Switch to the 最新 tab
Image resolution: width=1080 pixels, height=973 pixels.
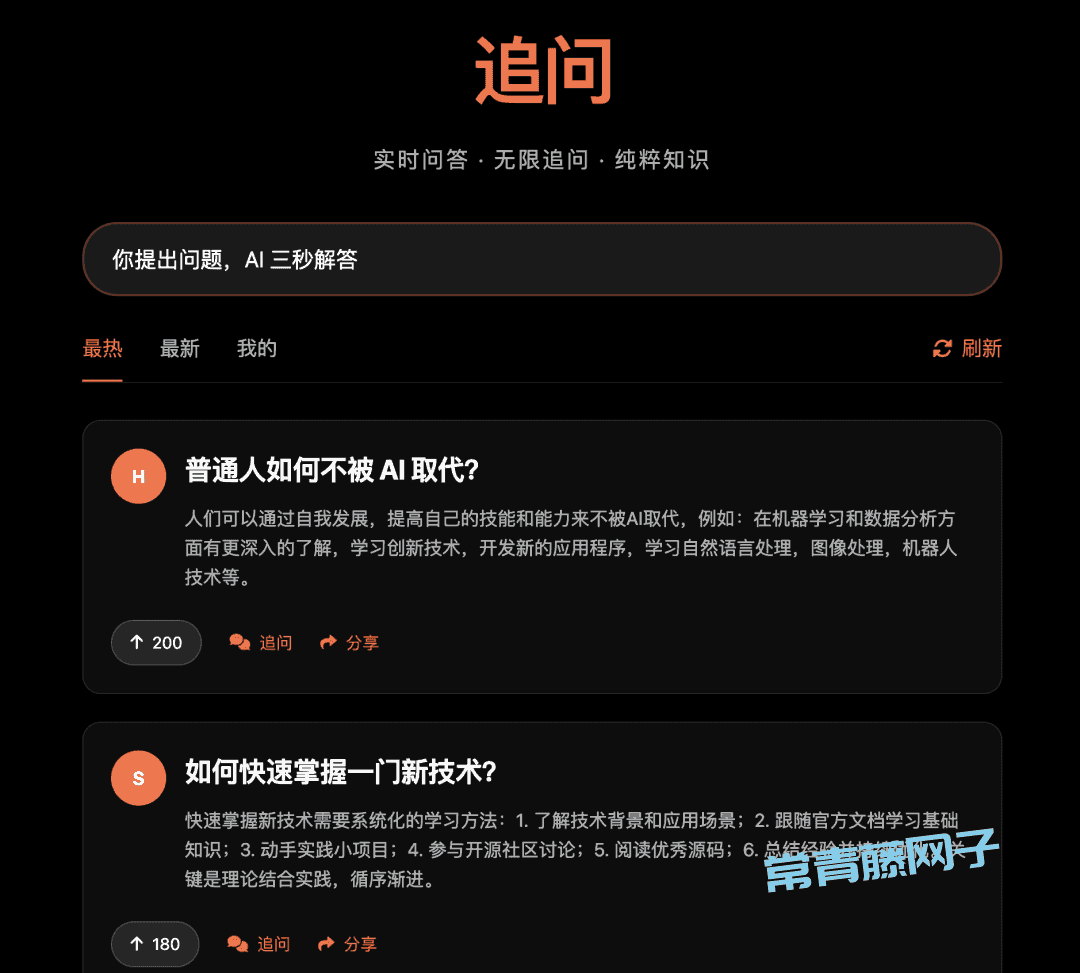[x=180, y=349]
